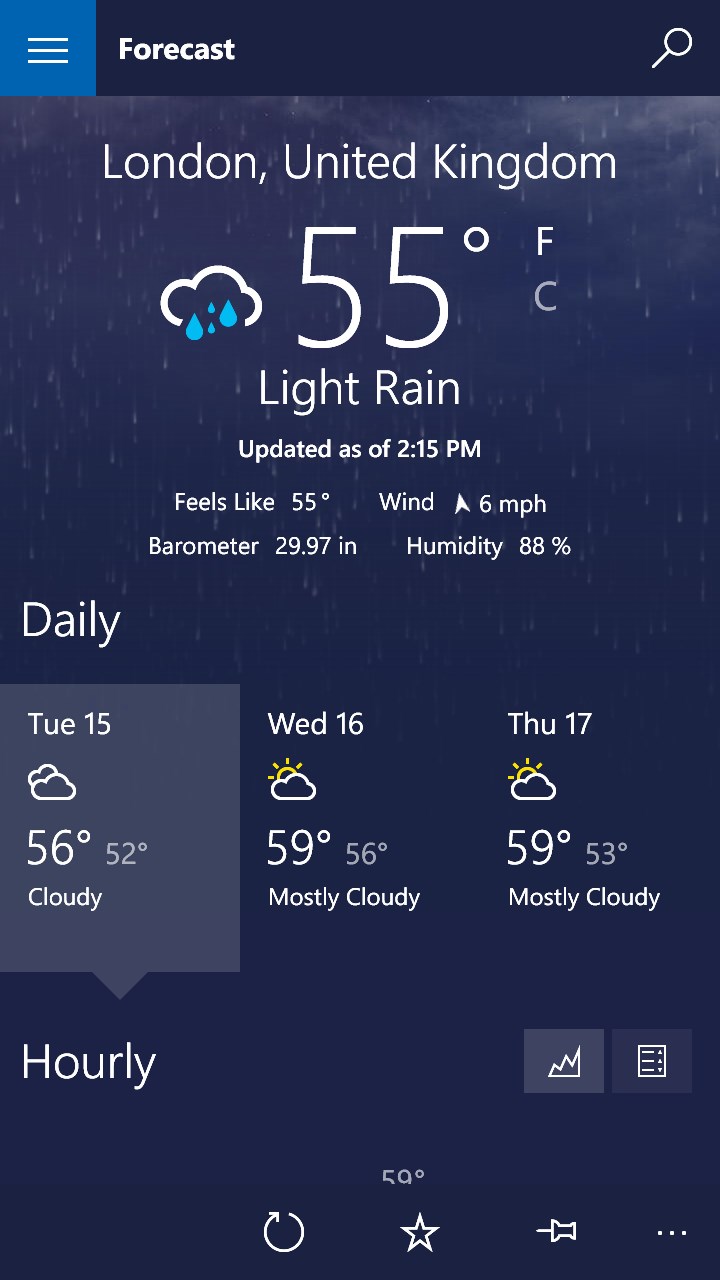Show hourly forecast as a list

pyautogui.click(x=652, y=1061)
